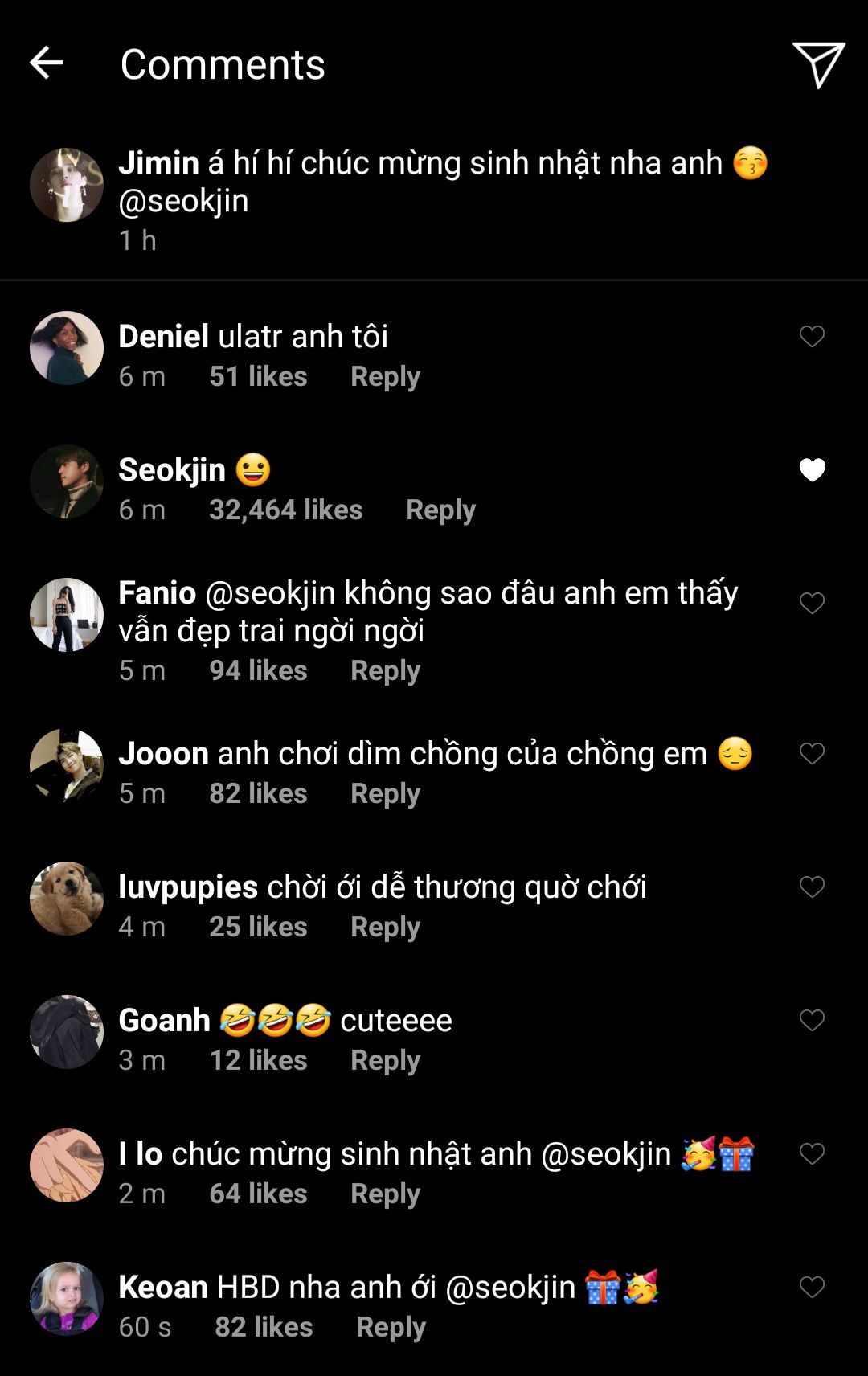Image resolution: width=868 pixels, height=1376 pixels.
Task: Reply to Keoan's comment
Action: pos(391,1328)
